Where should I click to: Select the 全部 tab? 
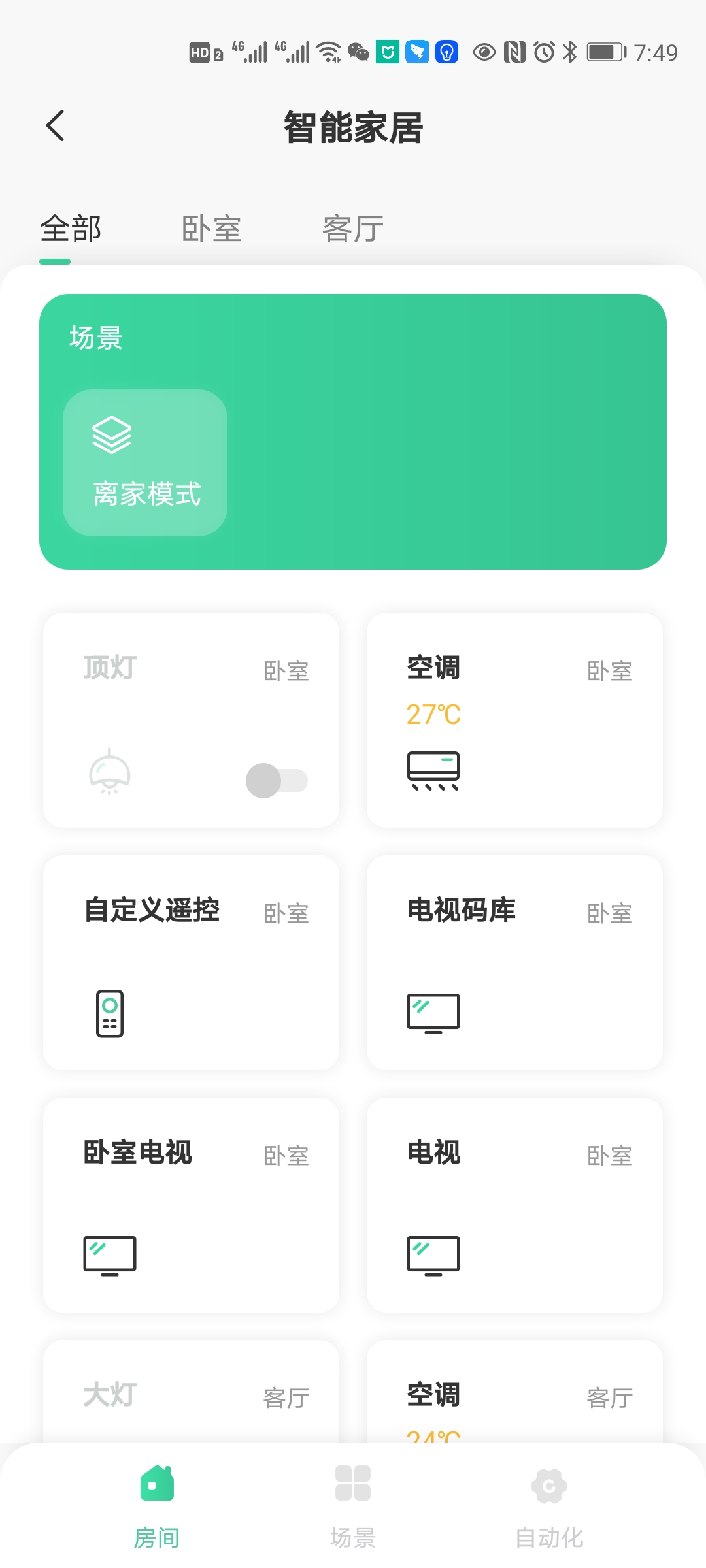point(70,227)
